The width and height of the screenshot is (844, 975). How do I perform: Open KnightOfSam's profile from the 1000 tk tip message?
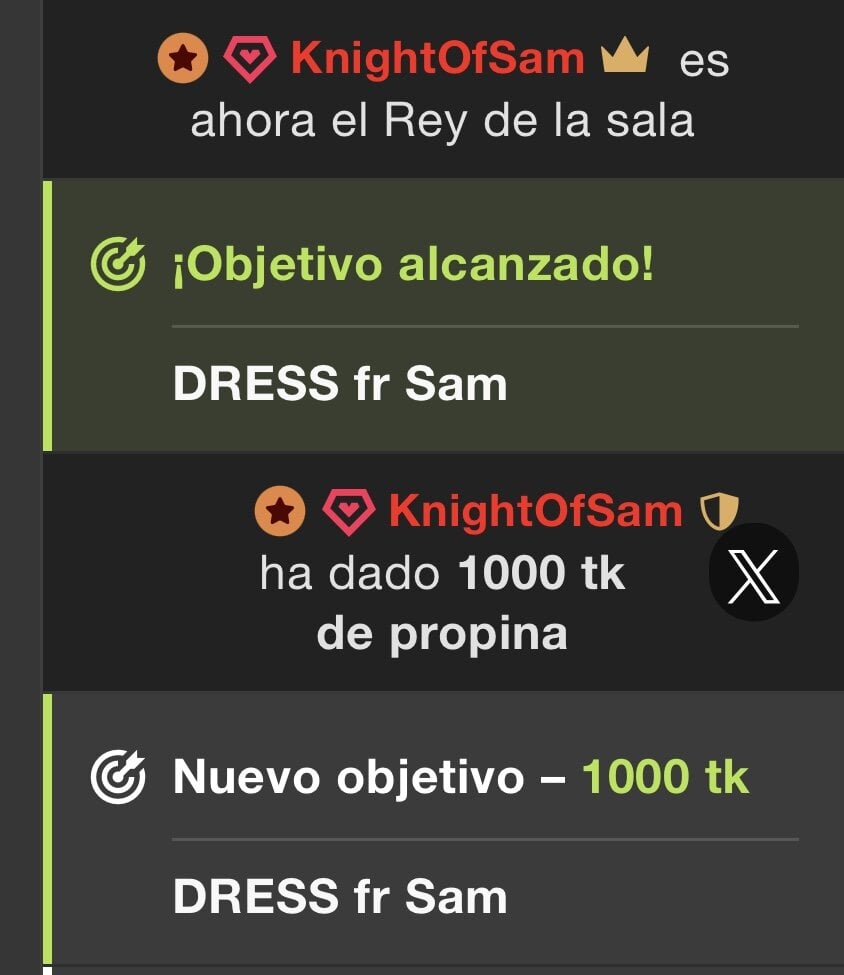535,511
